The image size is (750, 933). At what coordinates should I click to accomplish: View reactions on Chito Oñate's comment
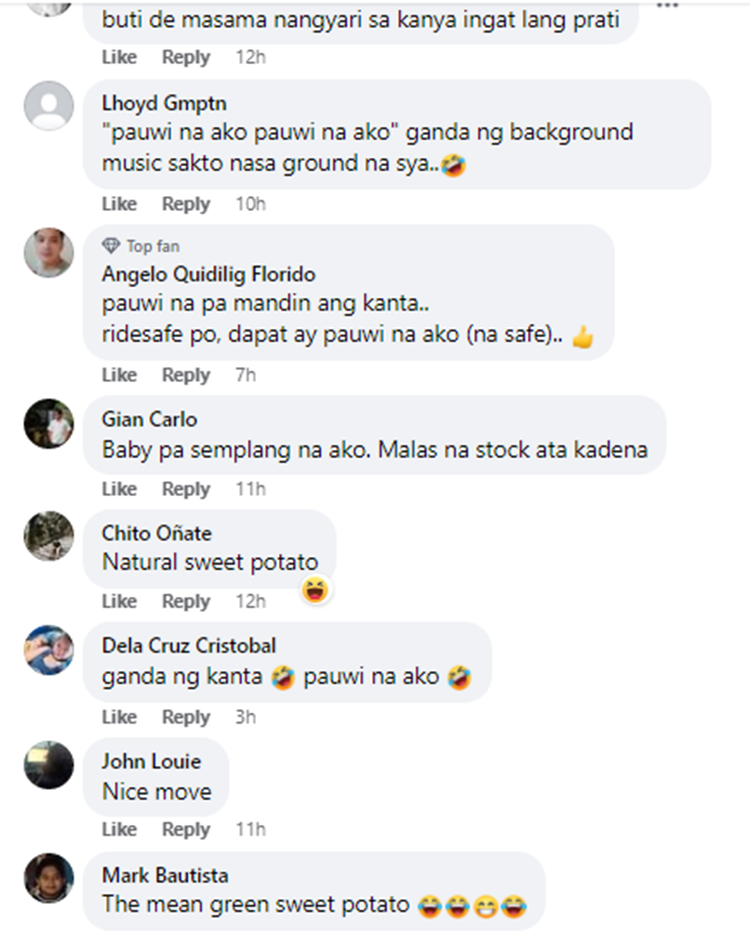point(316,591)
